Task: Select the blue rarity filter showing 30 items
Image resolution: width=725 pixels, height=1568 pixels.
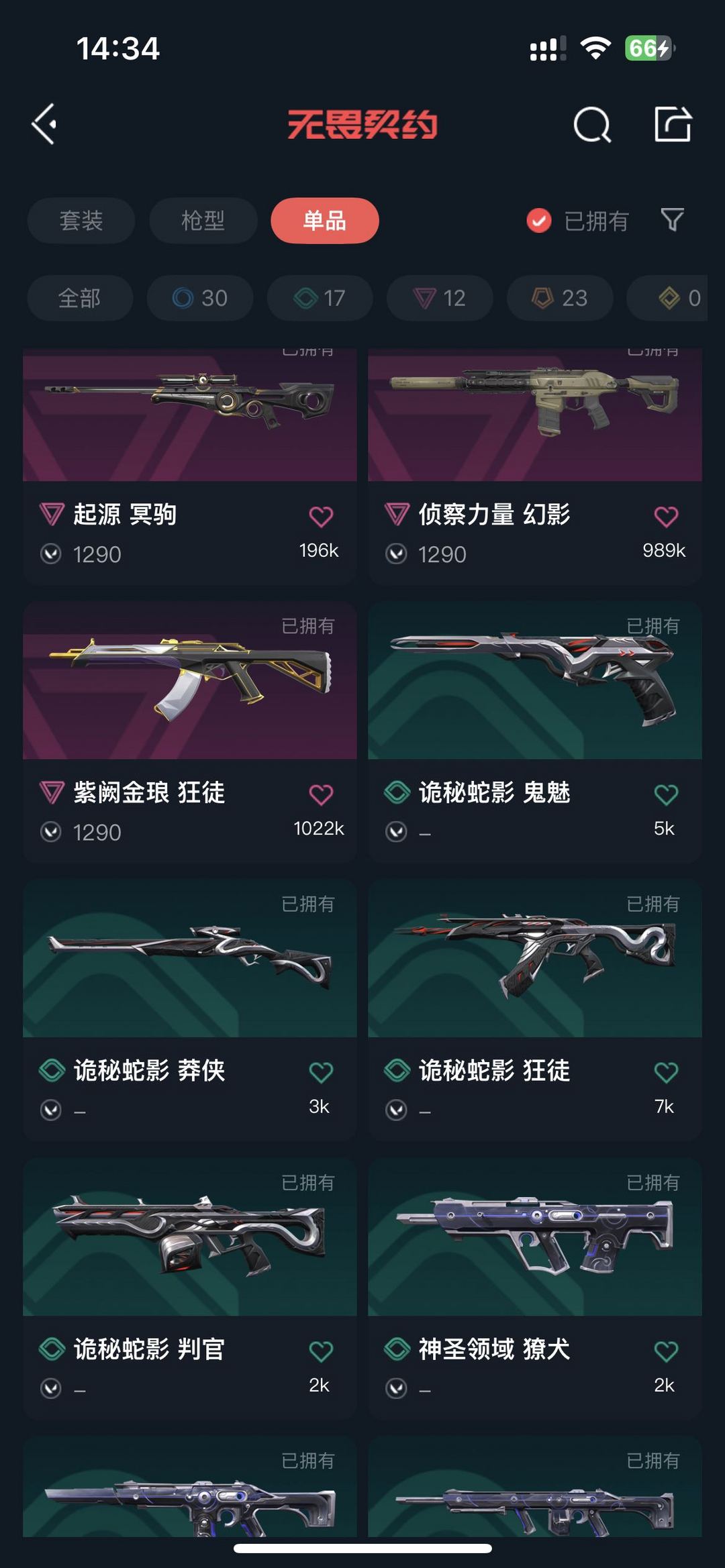Action: click(x=199, y=298)
